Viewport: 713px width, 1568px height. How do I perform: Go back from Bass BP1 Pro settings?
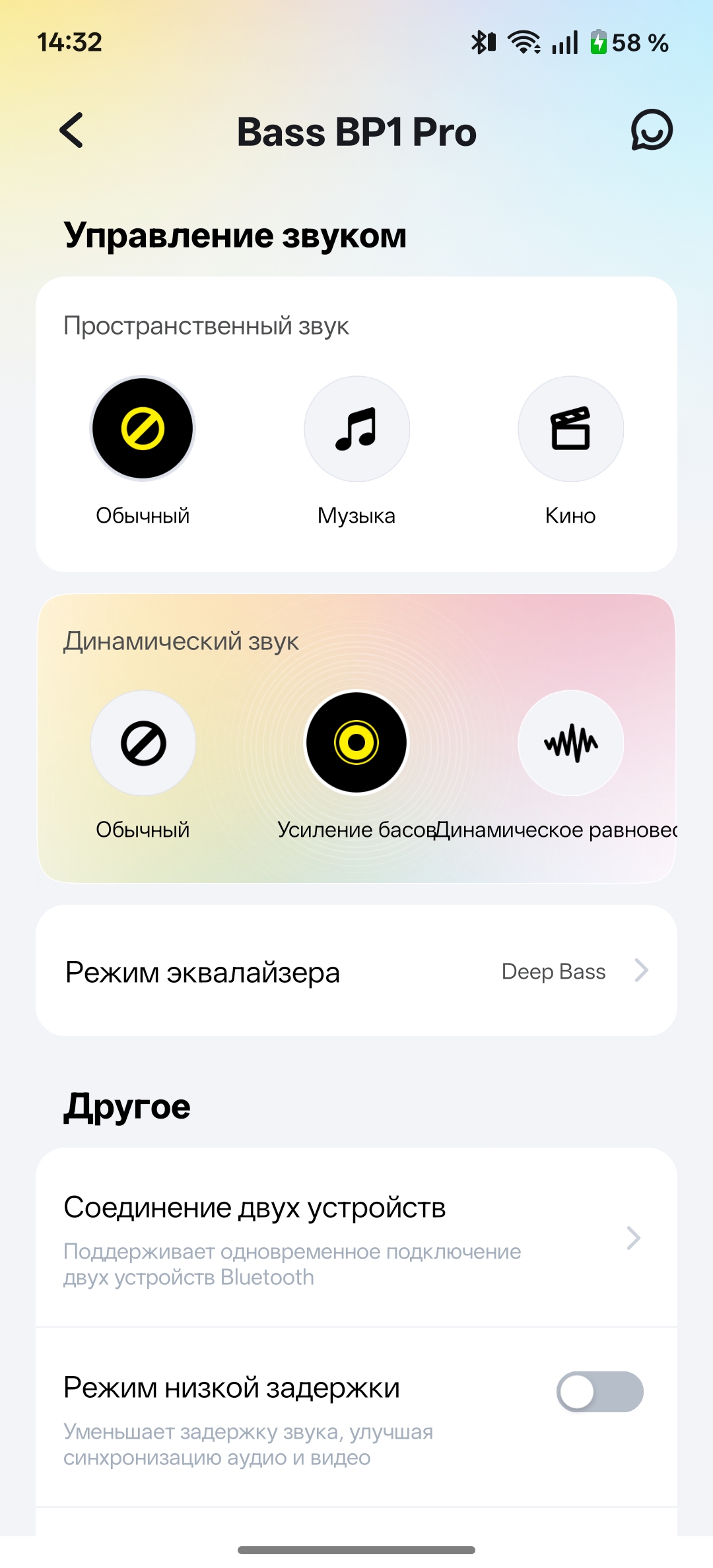(x=72, y=130)
